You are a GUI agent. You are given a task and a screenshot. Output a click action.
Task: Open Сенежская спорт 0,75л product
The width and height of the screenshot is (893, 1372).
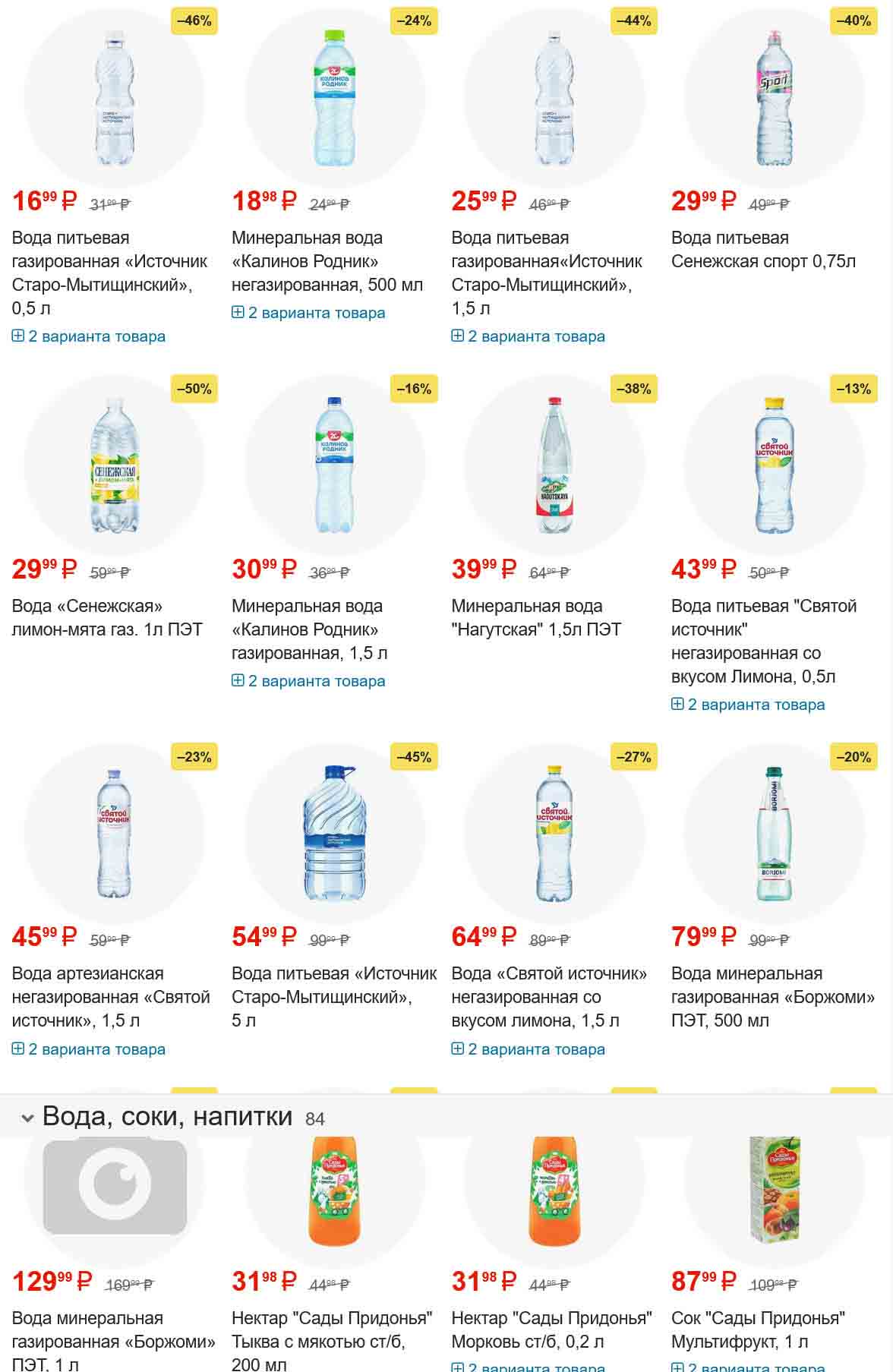762,250
